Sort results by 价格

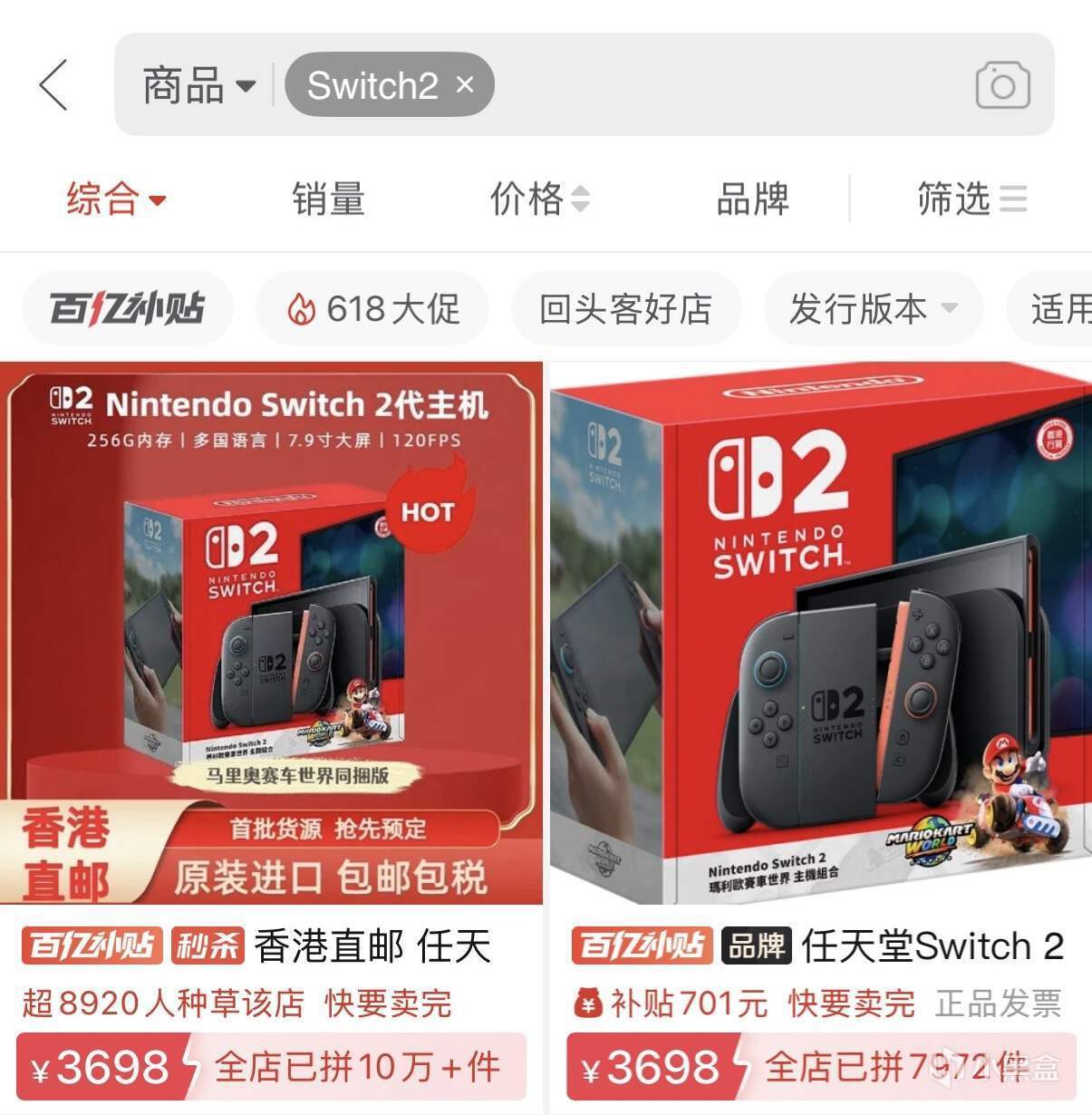[539, 199]
